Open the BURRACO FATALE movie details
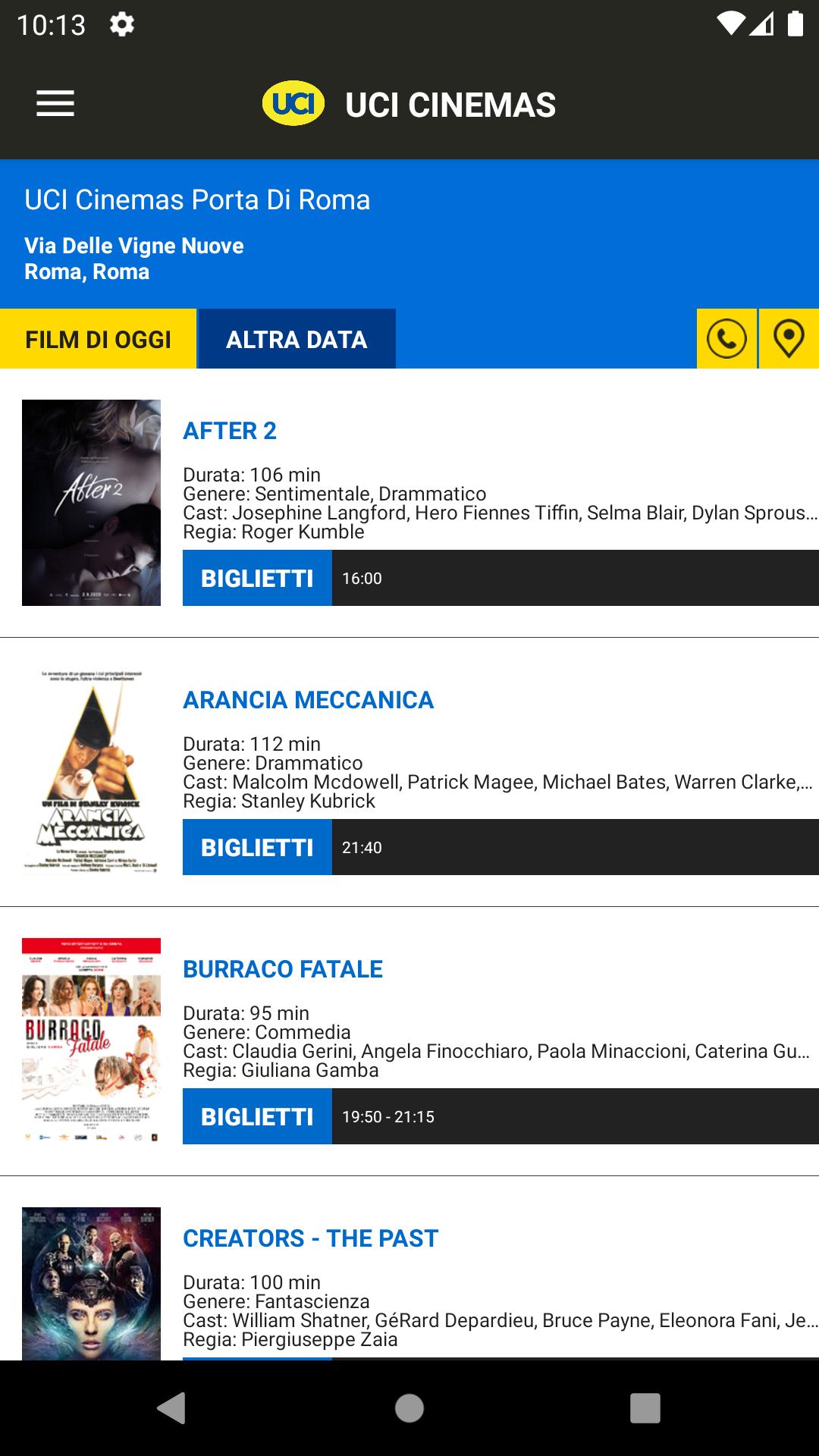The width and height of the screenshot is (819, 1456). coord(284,969)
